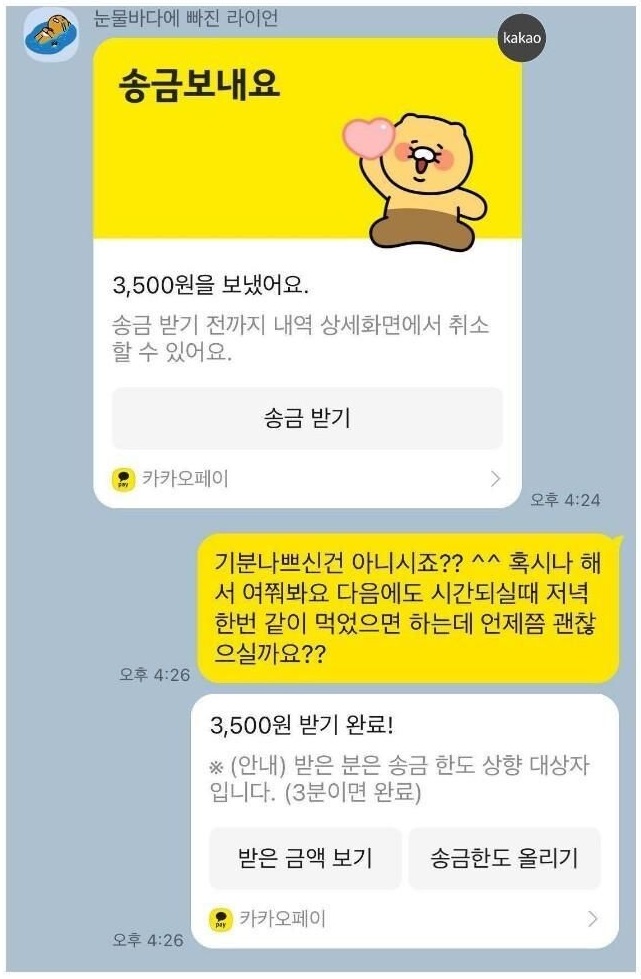641x979 pixels.
Task: Open 받은 금액 보기
Action: [305, 858]
